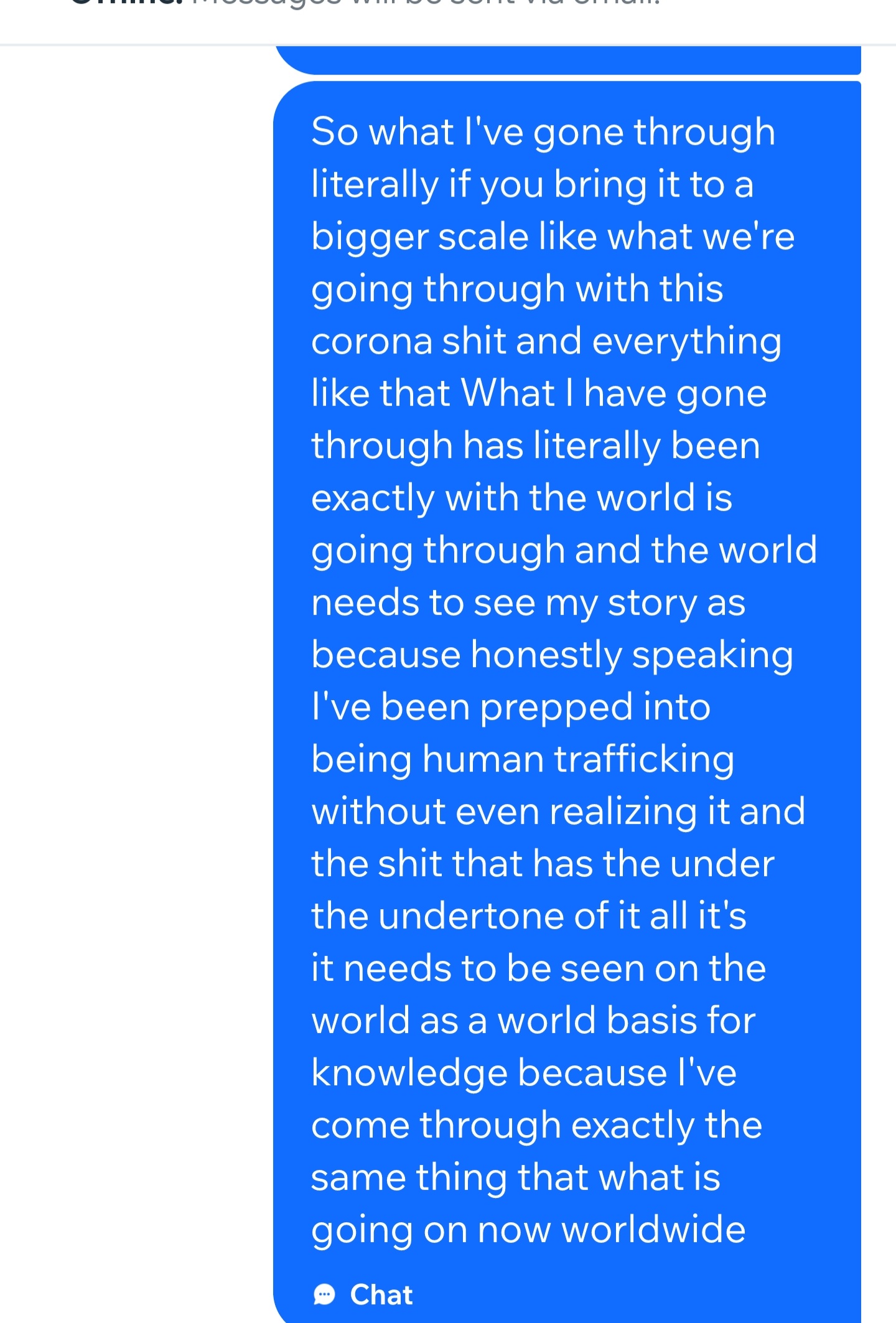This screenshot has width=896, height=1323.
Task: Tap the Chat label under the message
Action: coord(380,1295)
